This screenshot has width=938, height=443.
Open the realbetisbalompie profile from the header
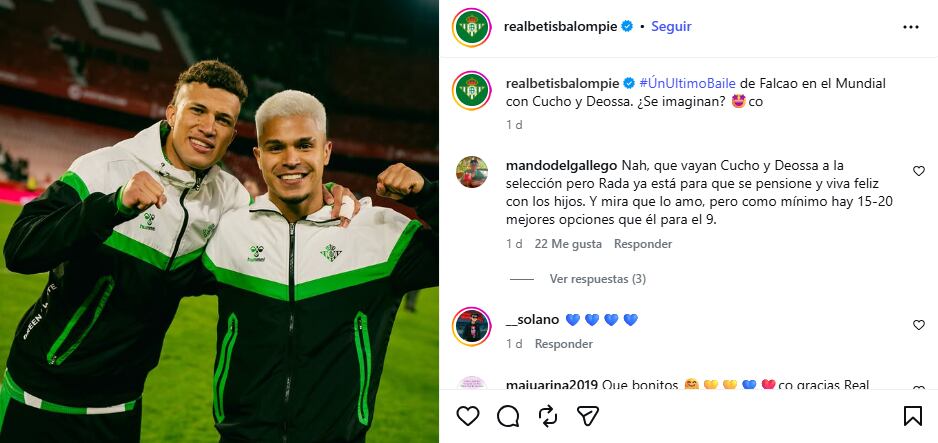coord(553,27)
